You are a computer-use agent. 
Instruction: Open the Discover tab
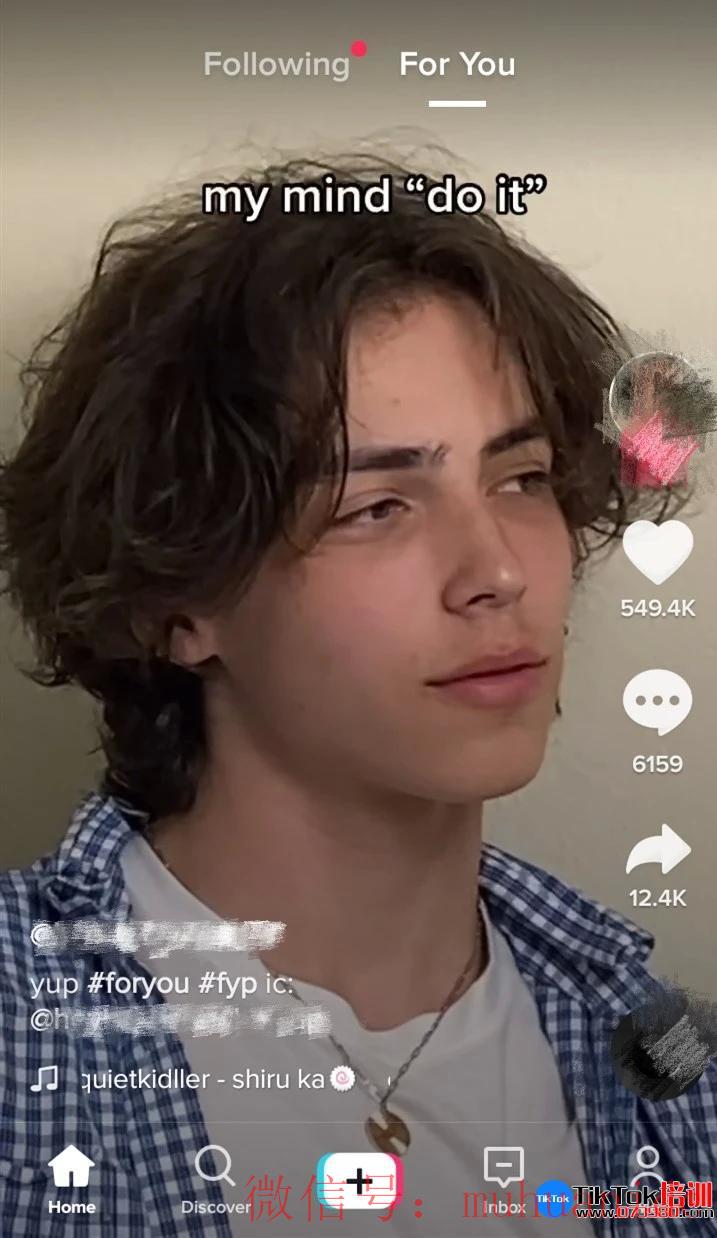214,1180
